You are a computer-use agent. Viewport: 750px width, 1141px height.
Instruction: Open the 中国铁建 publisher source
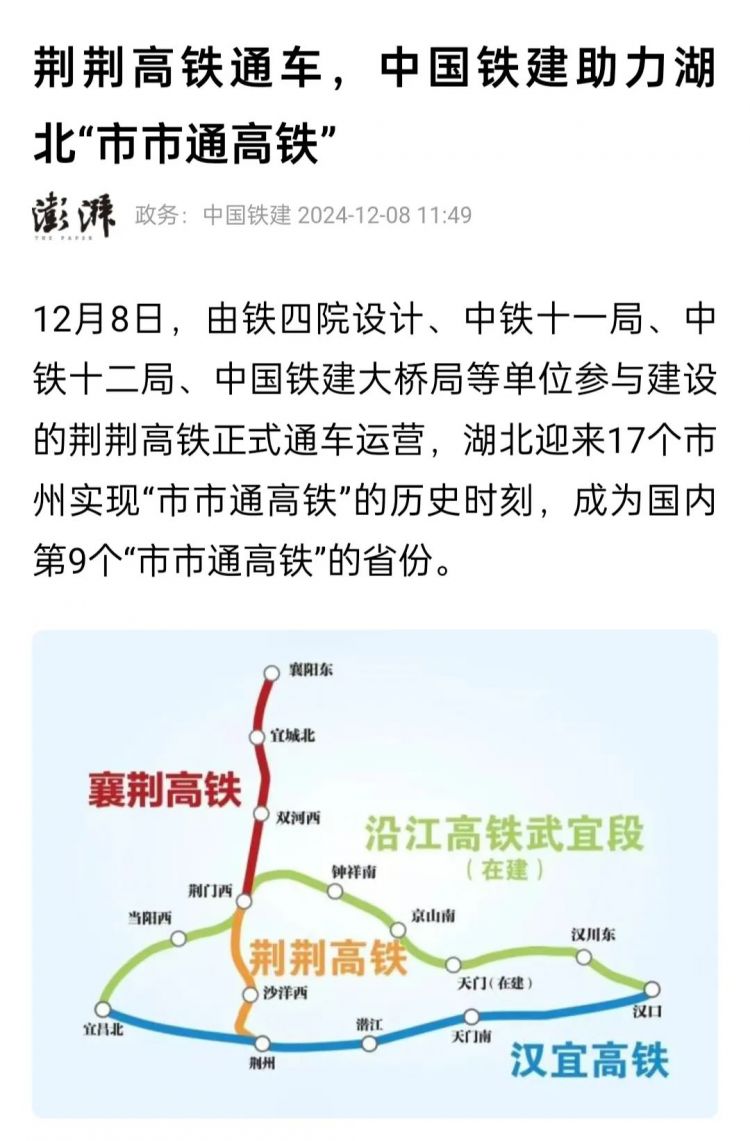(246, 215)
